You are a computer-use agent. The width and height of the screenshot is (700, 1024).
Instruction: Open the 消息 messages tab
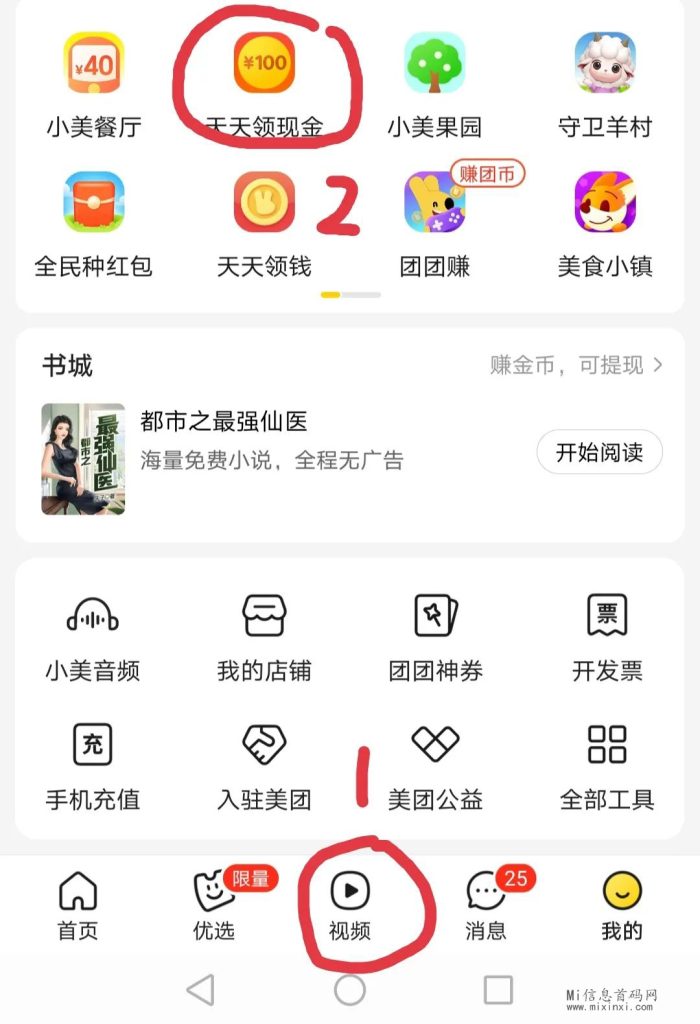tap(486, 903)
